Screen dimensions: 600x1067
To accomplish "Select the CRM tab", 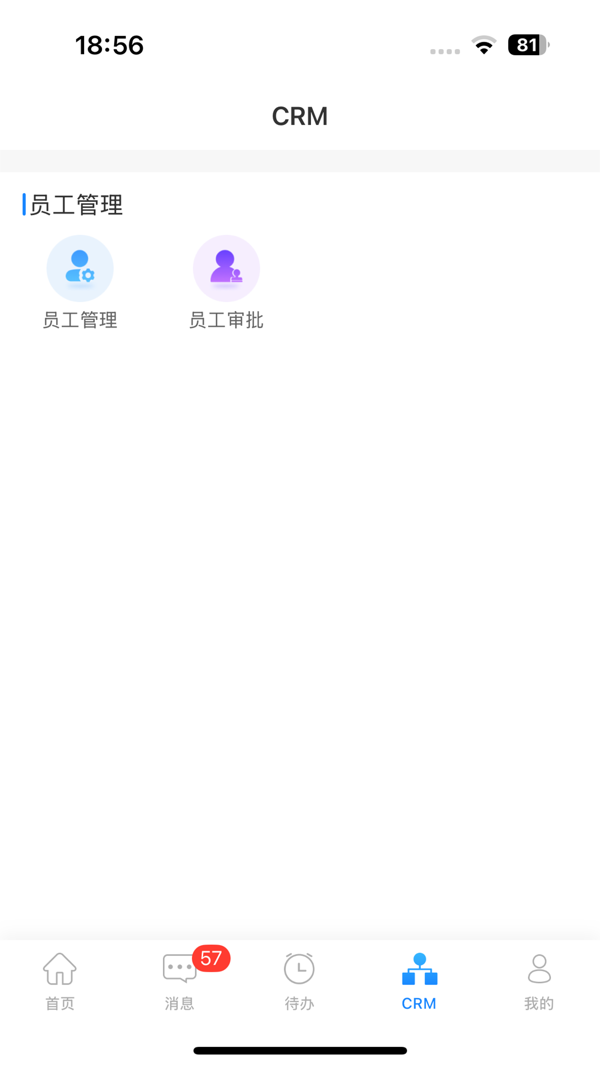I will pos(419,981).
